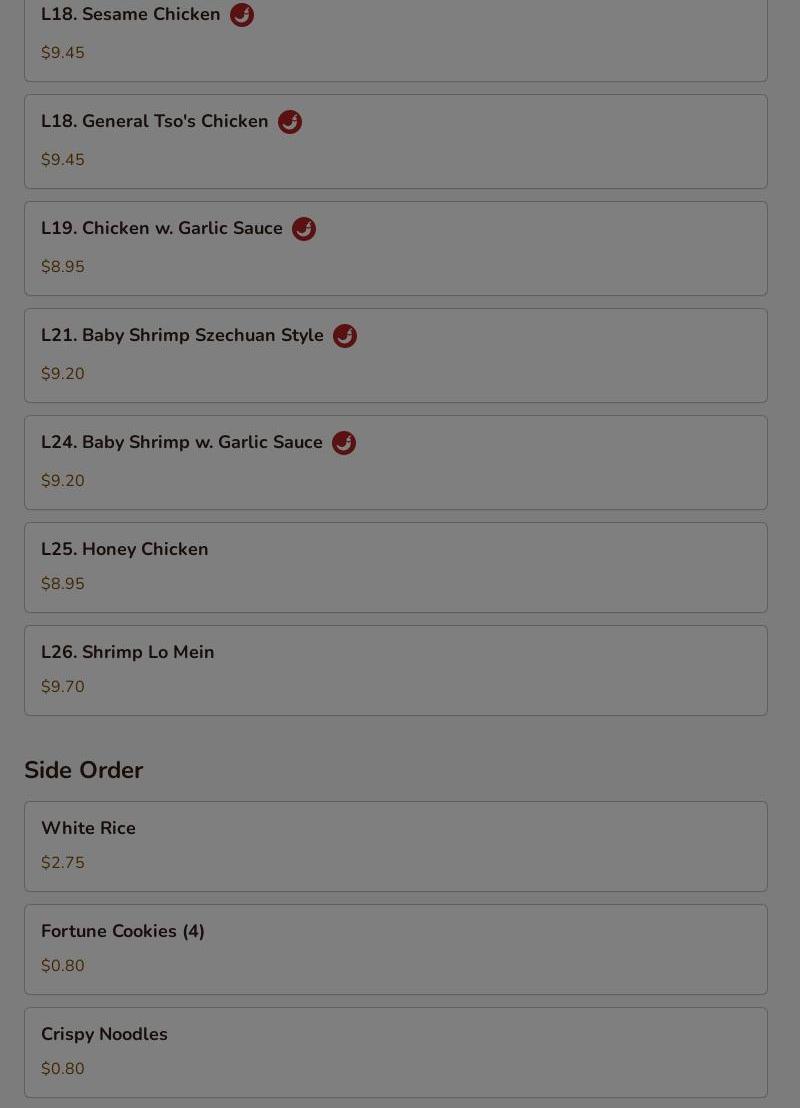Click the $9.70 price on Shrimp Lo Mein

click(63, 686)
